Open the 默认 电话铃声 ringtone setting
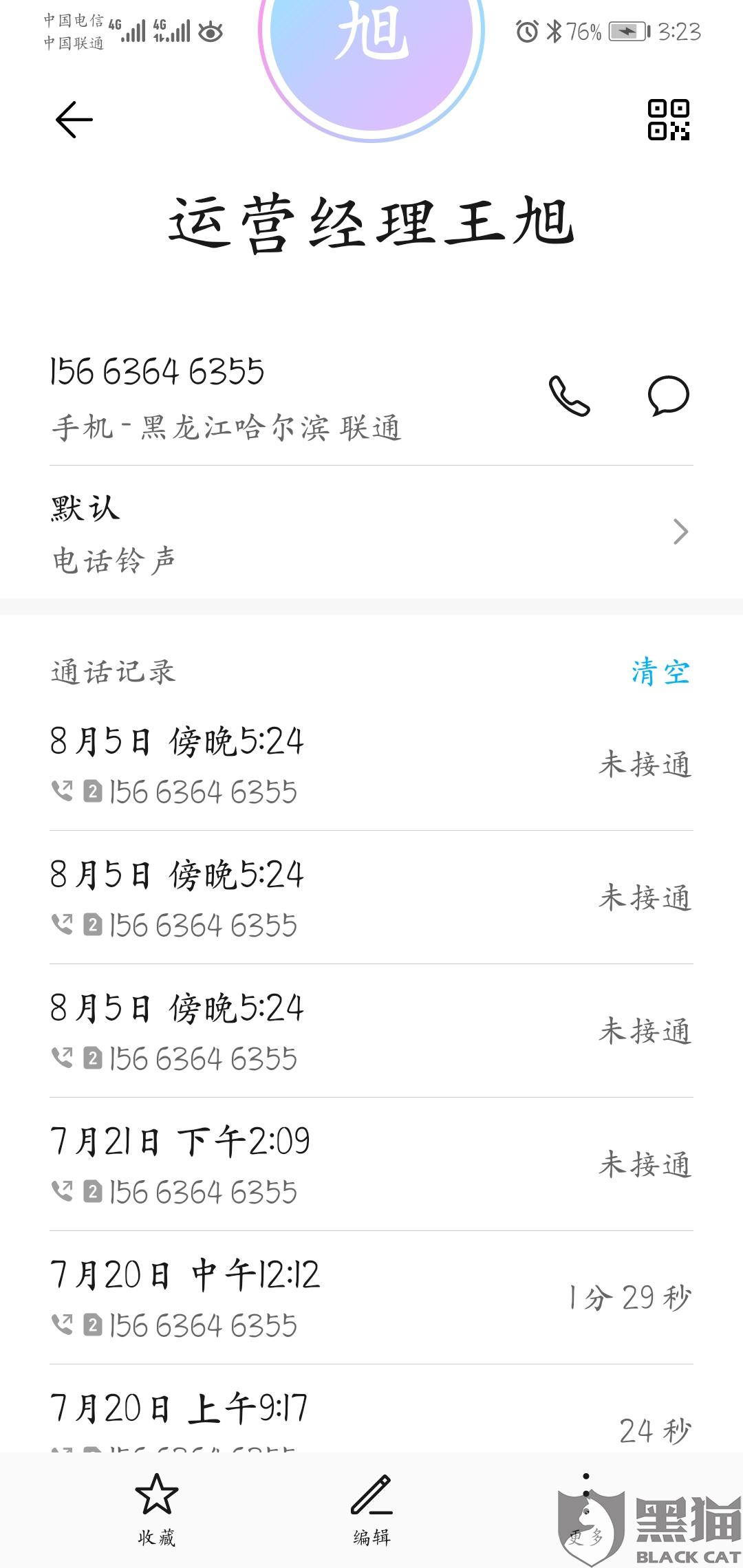Viewport: 743px width, 1568px height. pyautogui.click(x=371, y=532)
